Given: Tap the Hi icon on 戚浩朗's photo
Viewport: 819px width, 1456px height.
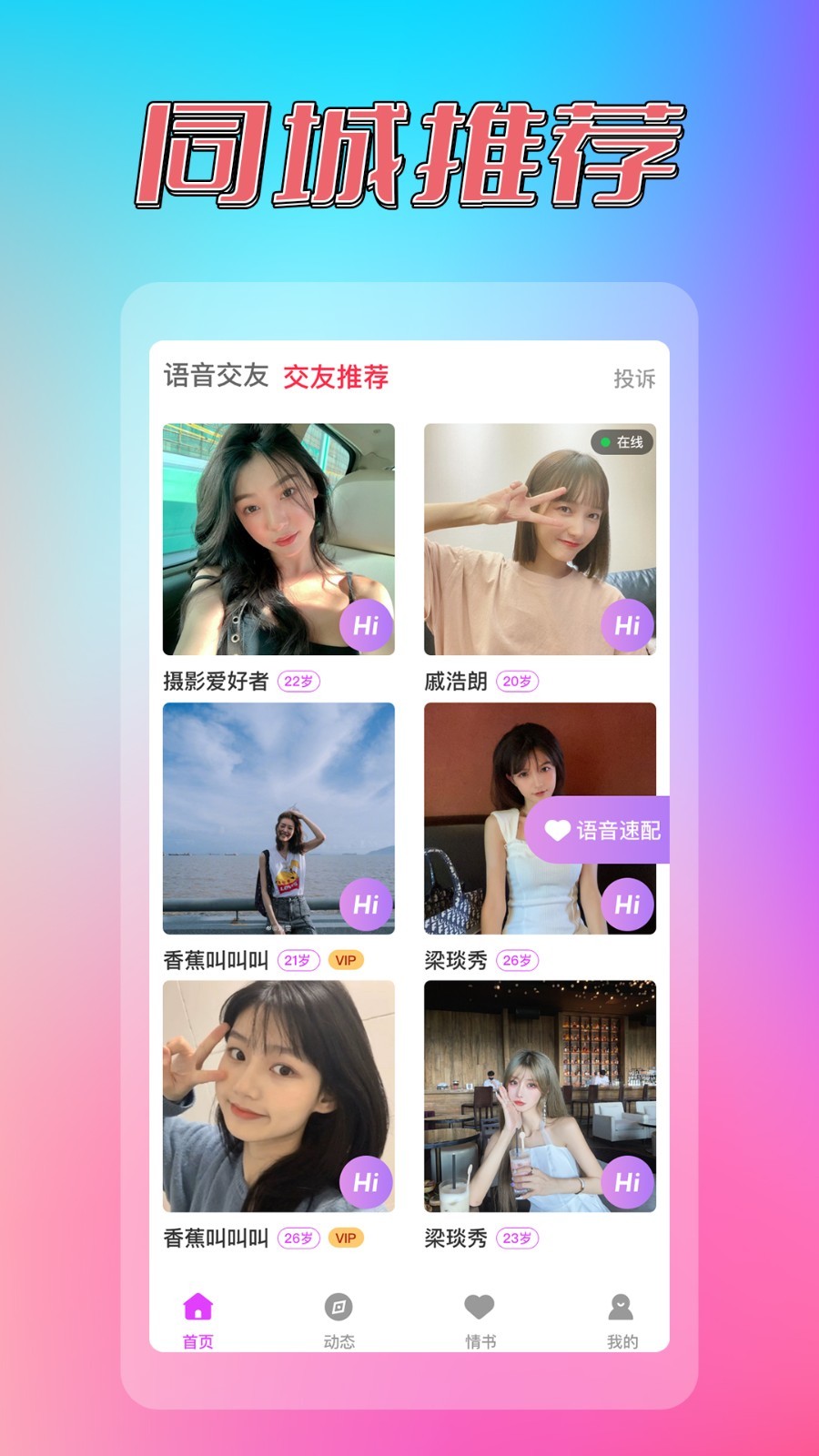Looking at the screenshot, I should (629, 625).
